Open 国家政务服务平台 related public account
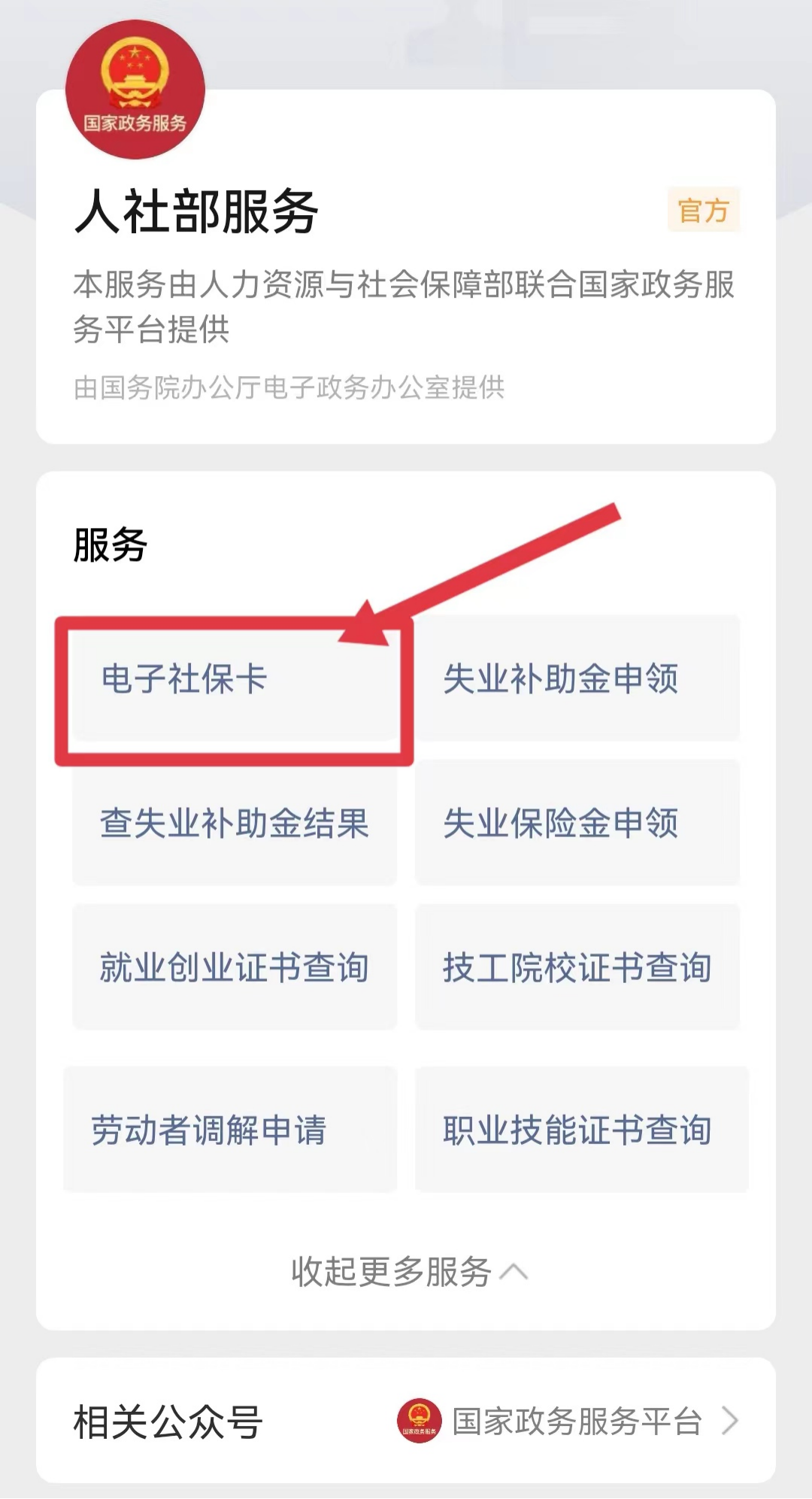The width and height of the screenshot is (812, 1499). (x=568, y=1421)
